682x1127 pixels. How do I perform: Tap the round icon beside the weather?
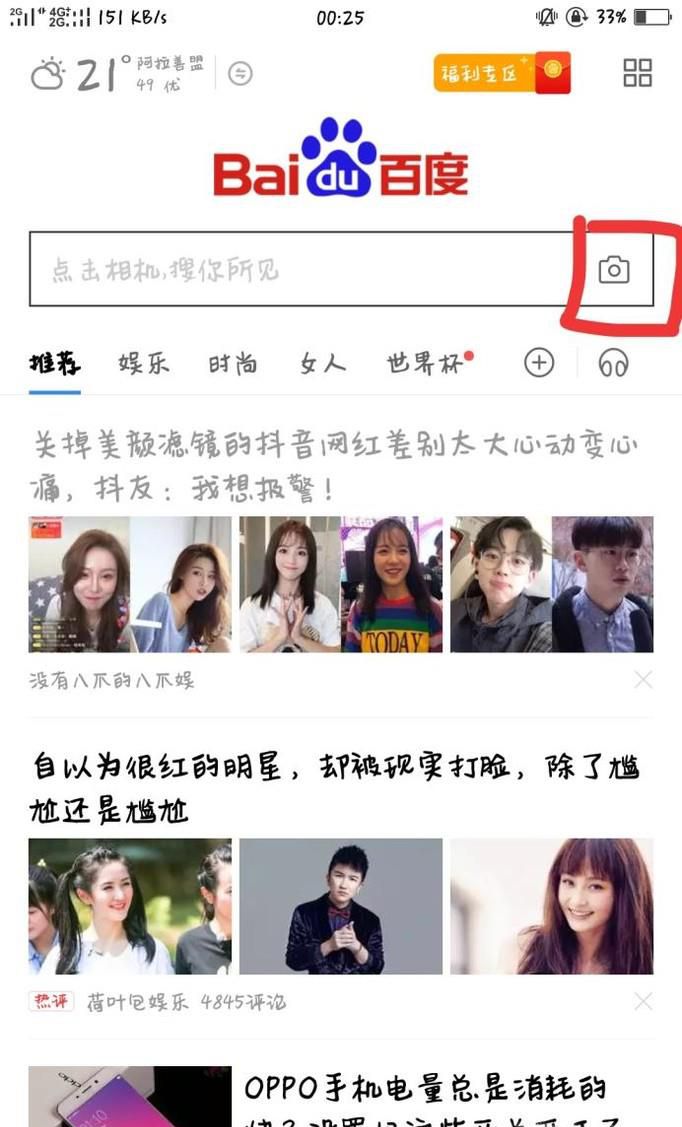tap(240, 73)
